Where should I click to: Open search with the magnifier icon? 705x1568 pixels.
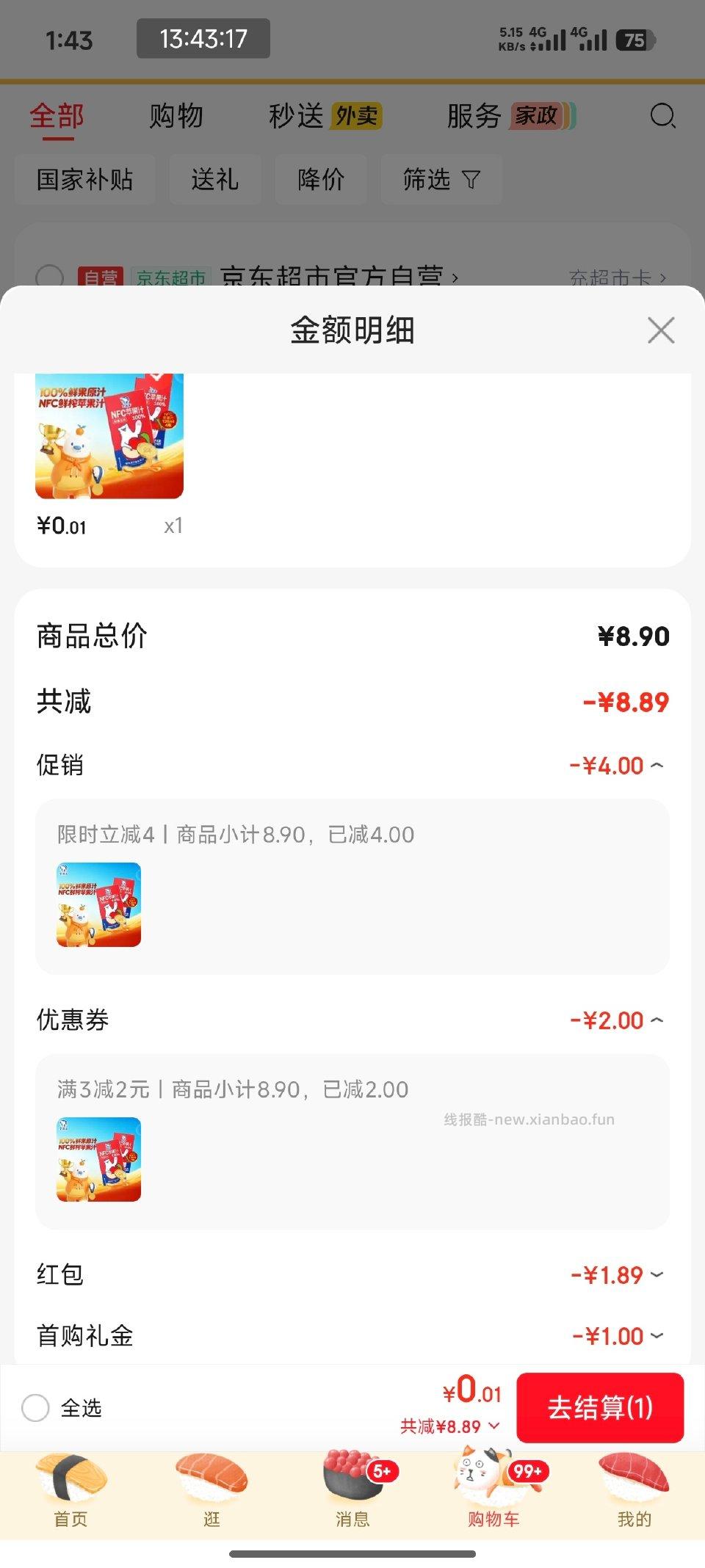tap(662, 116)
